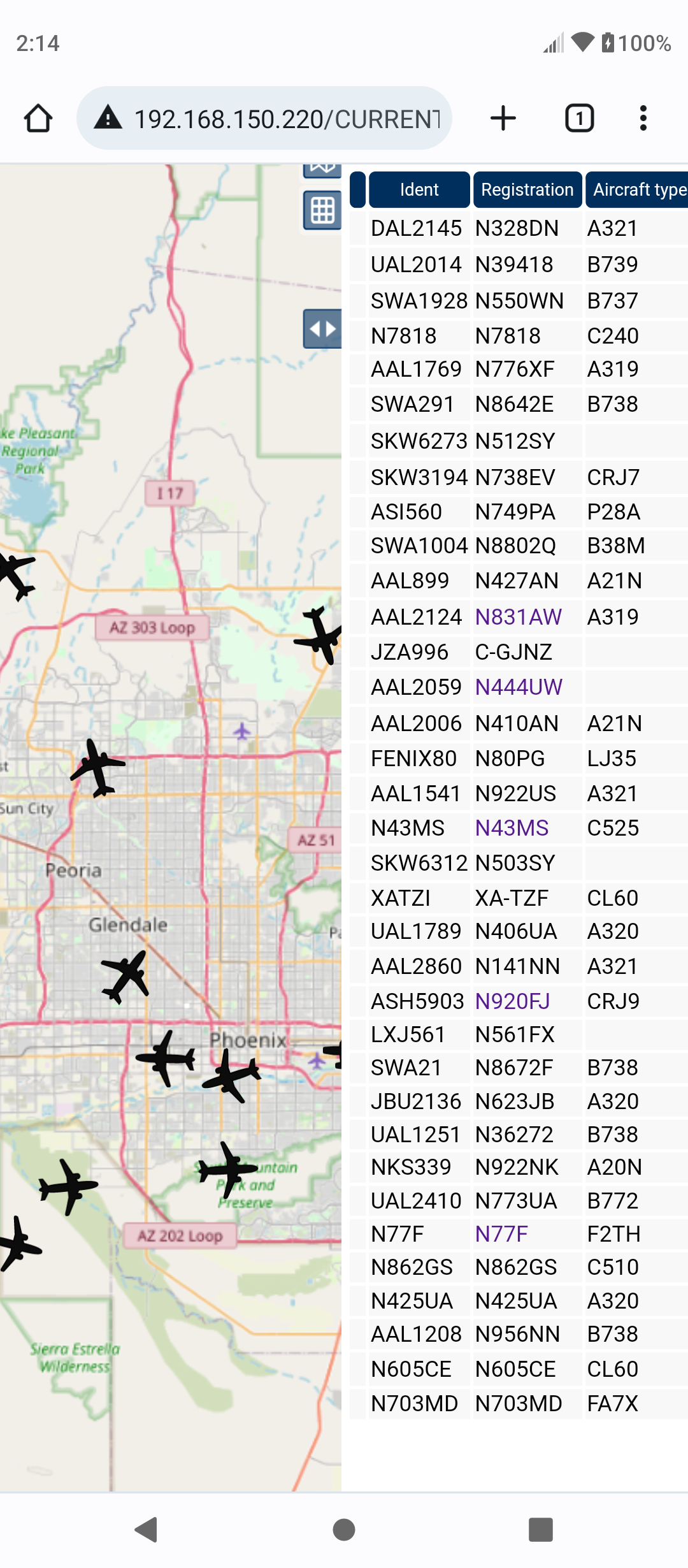Screen dimensions: 688x1568
Task: Open the recent apps overview
Action: coord(541,1530)
